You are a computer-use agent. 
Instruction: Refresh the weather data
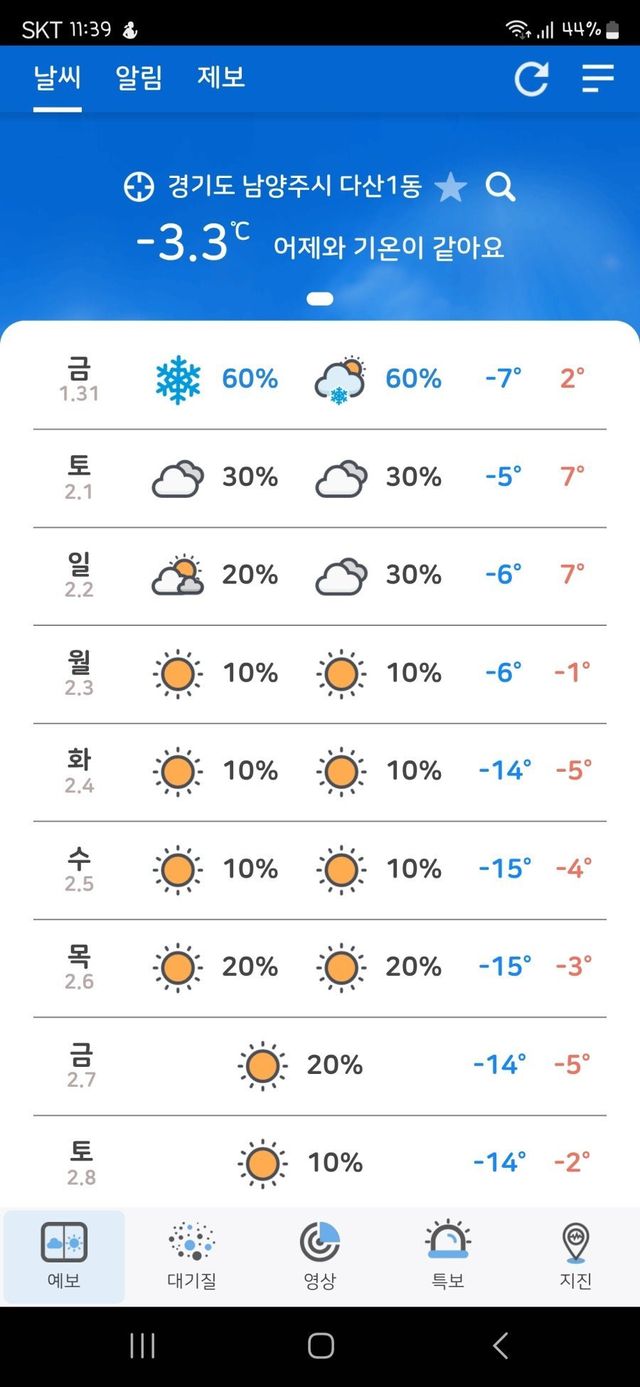pyautogui.click(x=531, y=79)
